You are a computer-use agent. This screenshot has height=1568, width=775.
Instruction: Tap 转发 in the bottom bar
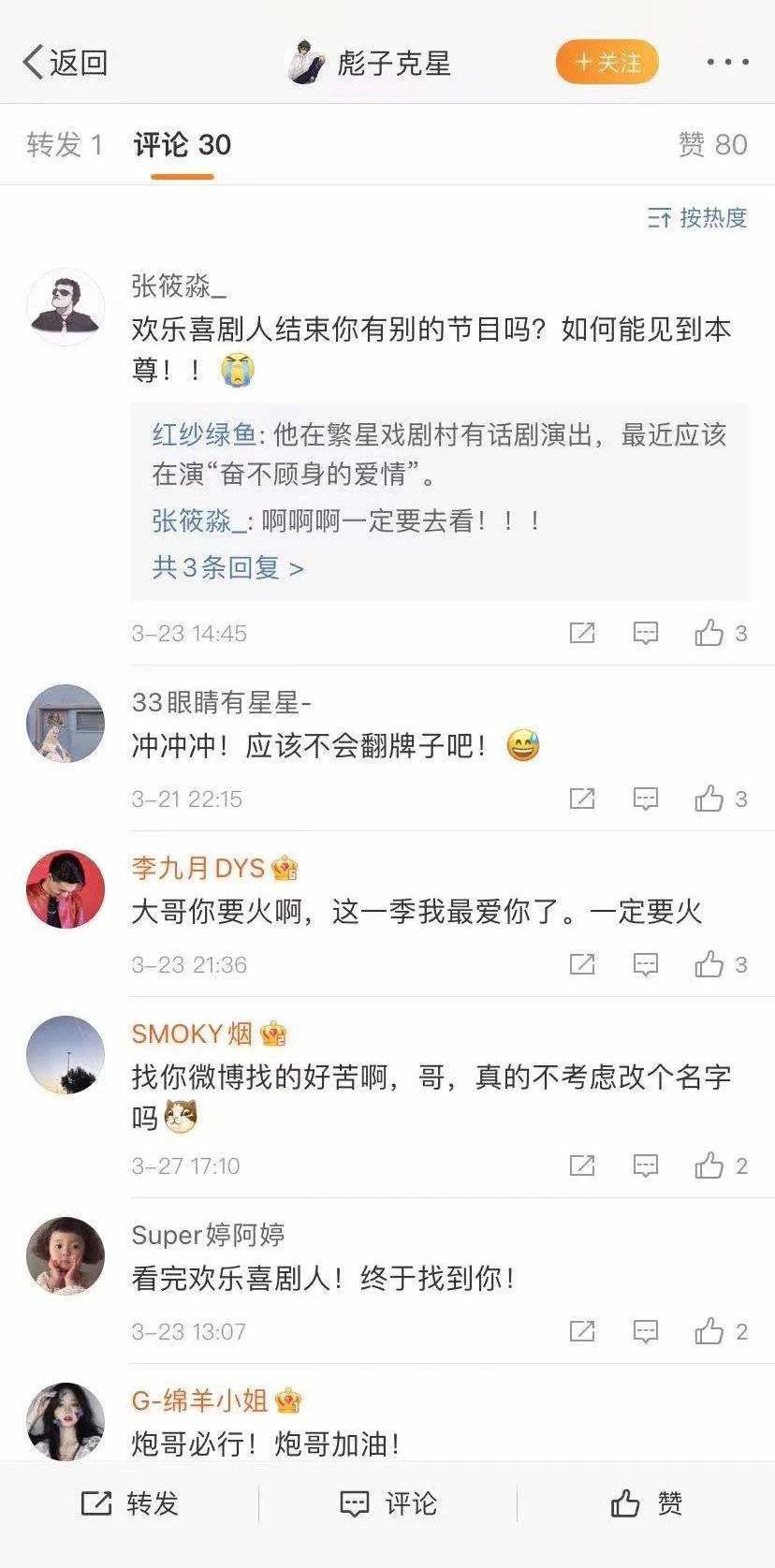[129, 1503]
